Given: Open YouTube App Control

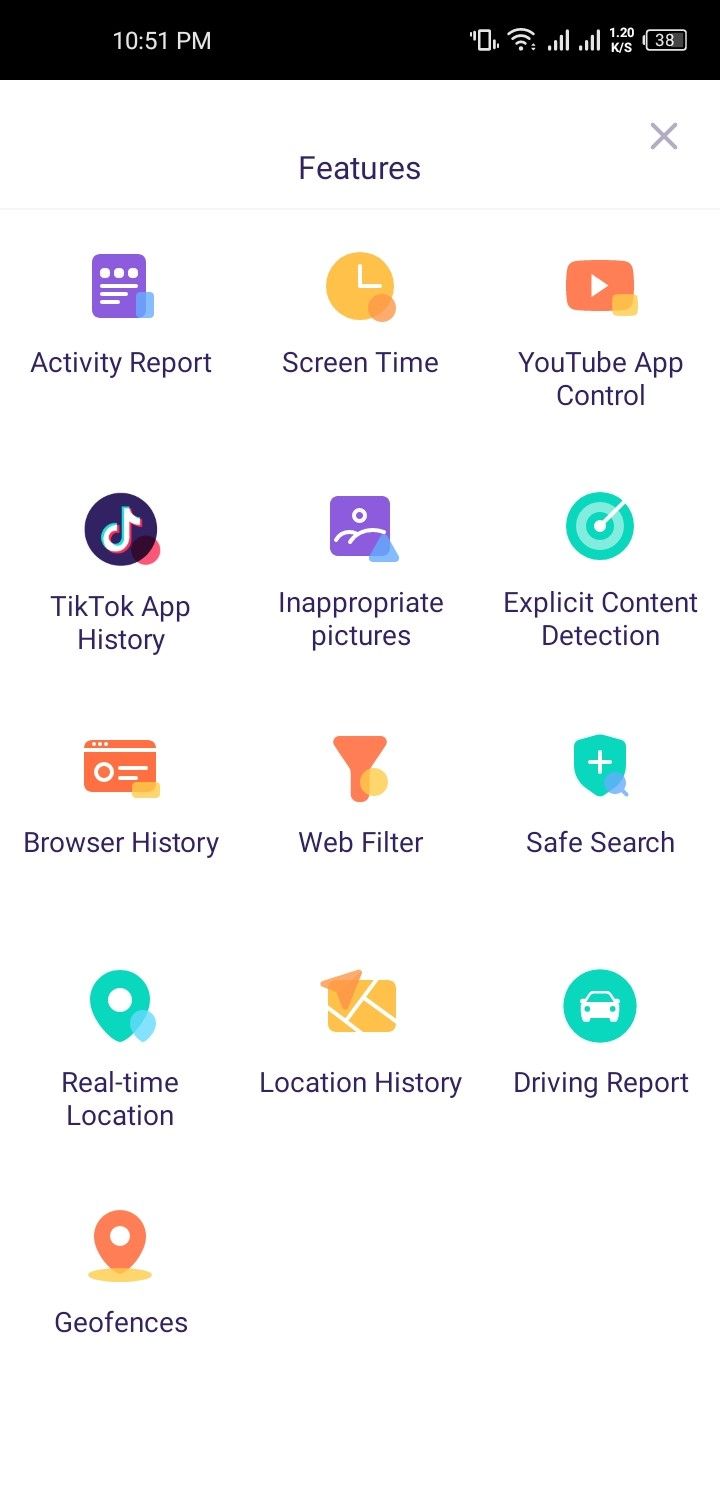Looking at the screenshot, I should coord(600,286).
